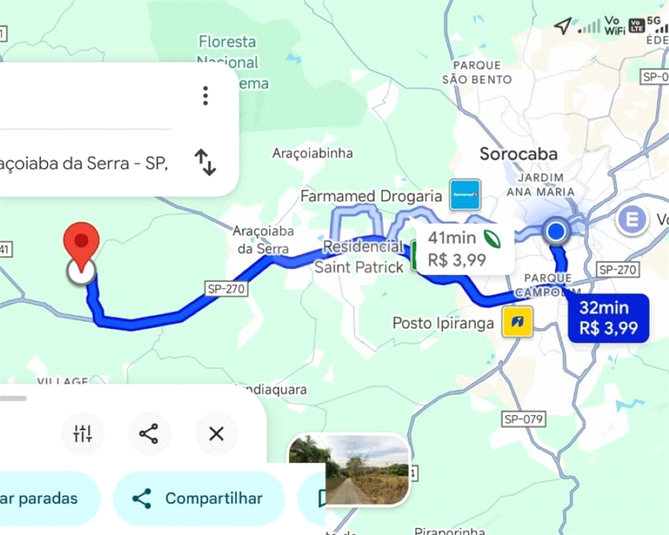
Task: Swap origin and destination
Action: pos(205,162)
